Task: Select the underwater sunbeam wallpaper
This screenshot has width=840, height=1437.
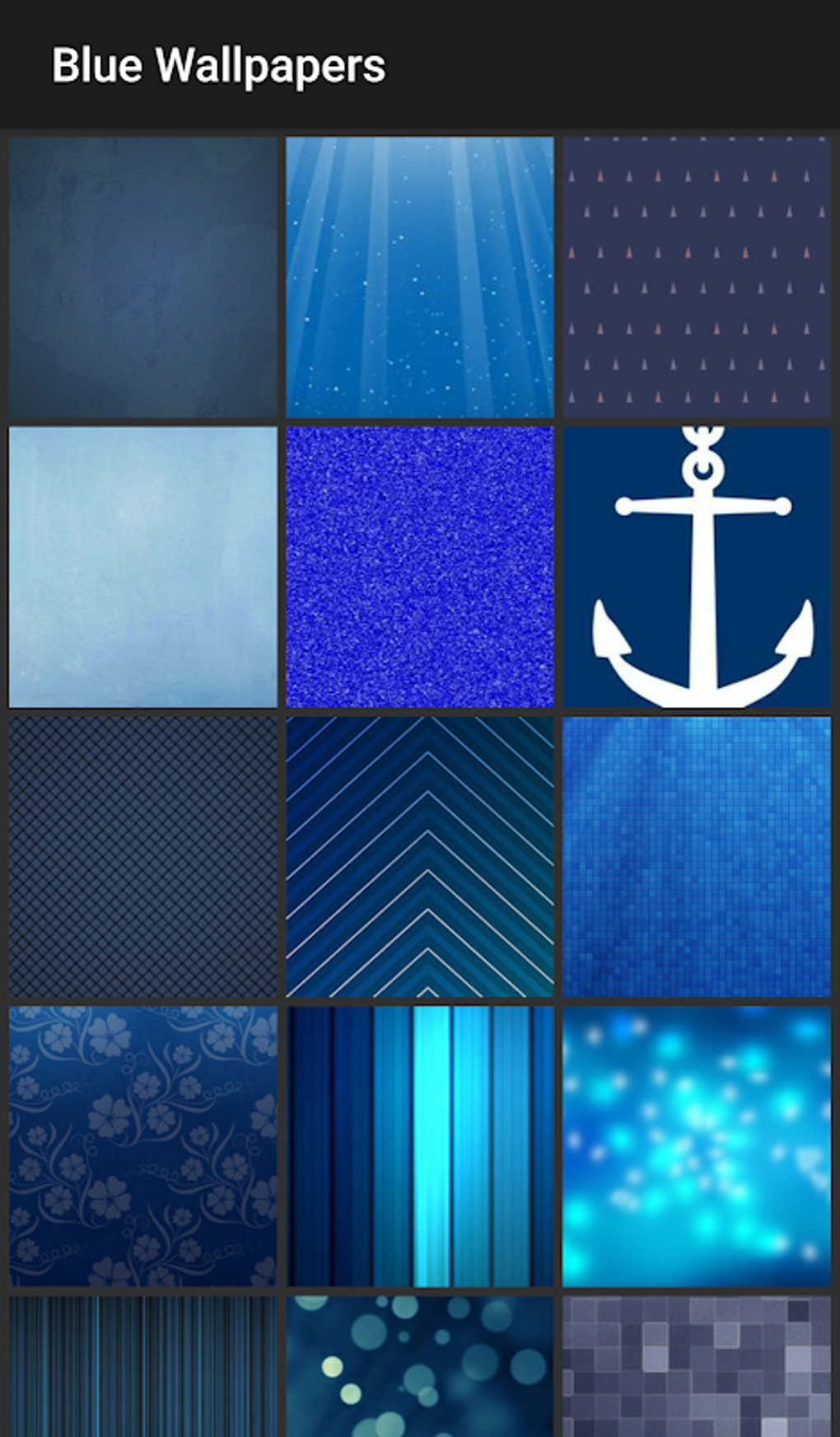Action: pyautogui.click(x=418, y=272)
